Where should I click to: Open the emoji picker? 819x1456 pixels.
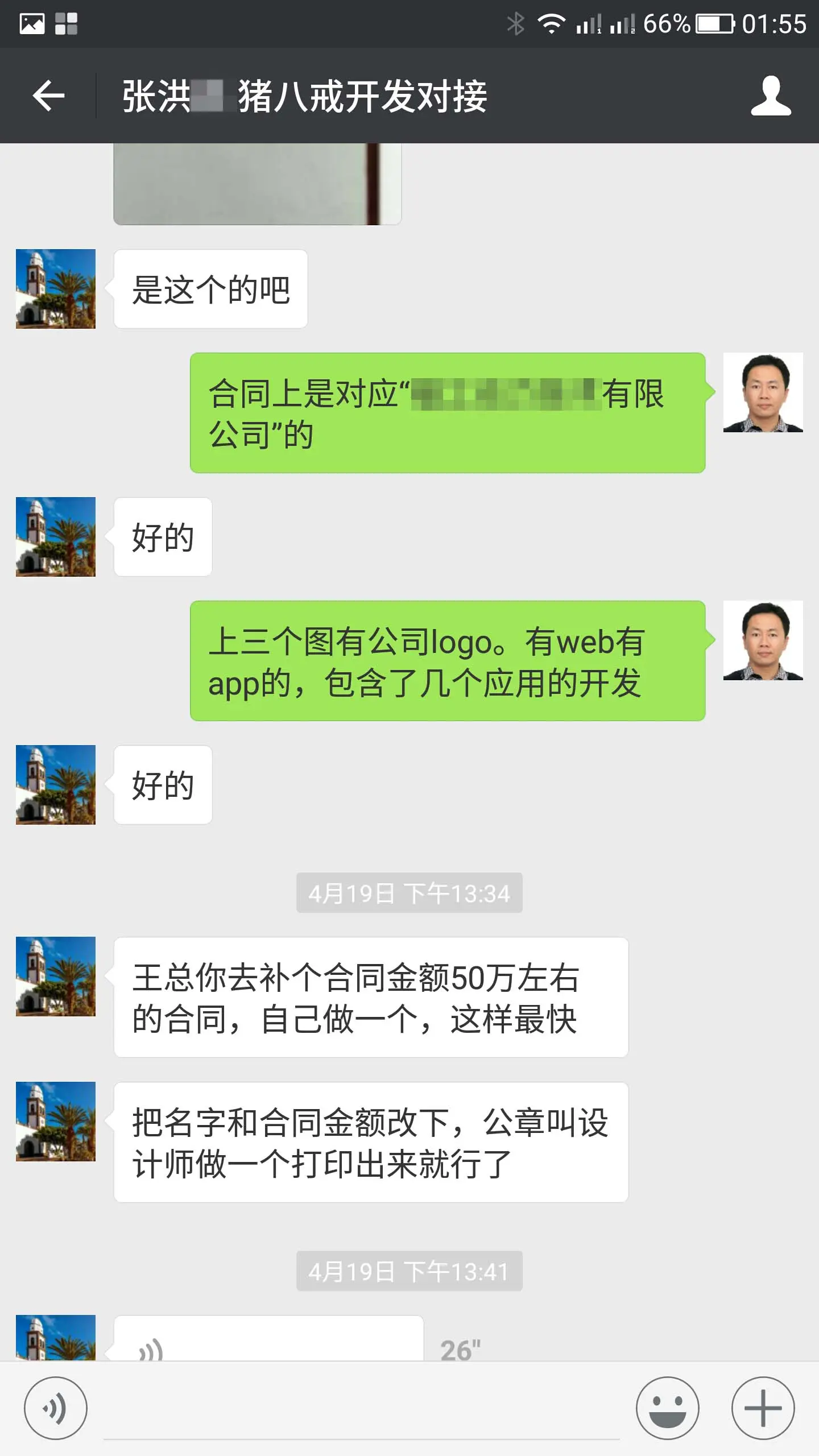tap(667, 1408)
